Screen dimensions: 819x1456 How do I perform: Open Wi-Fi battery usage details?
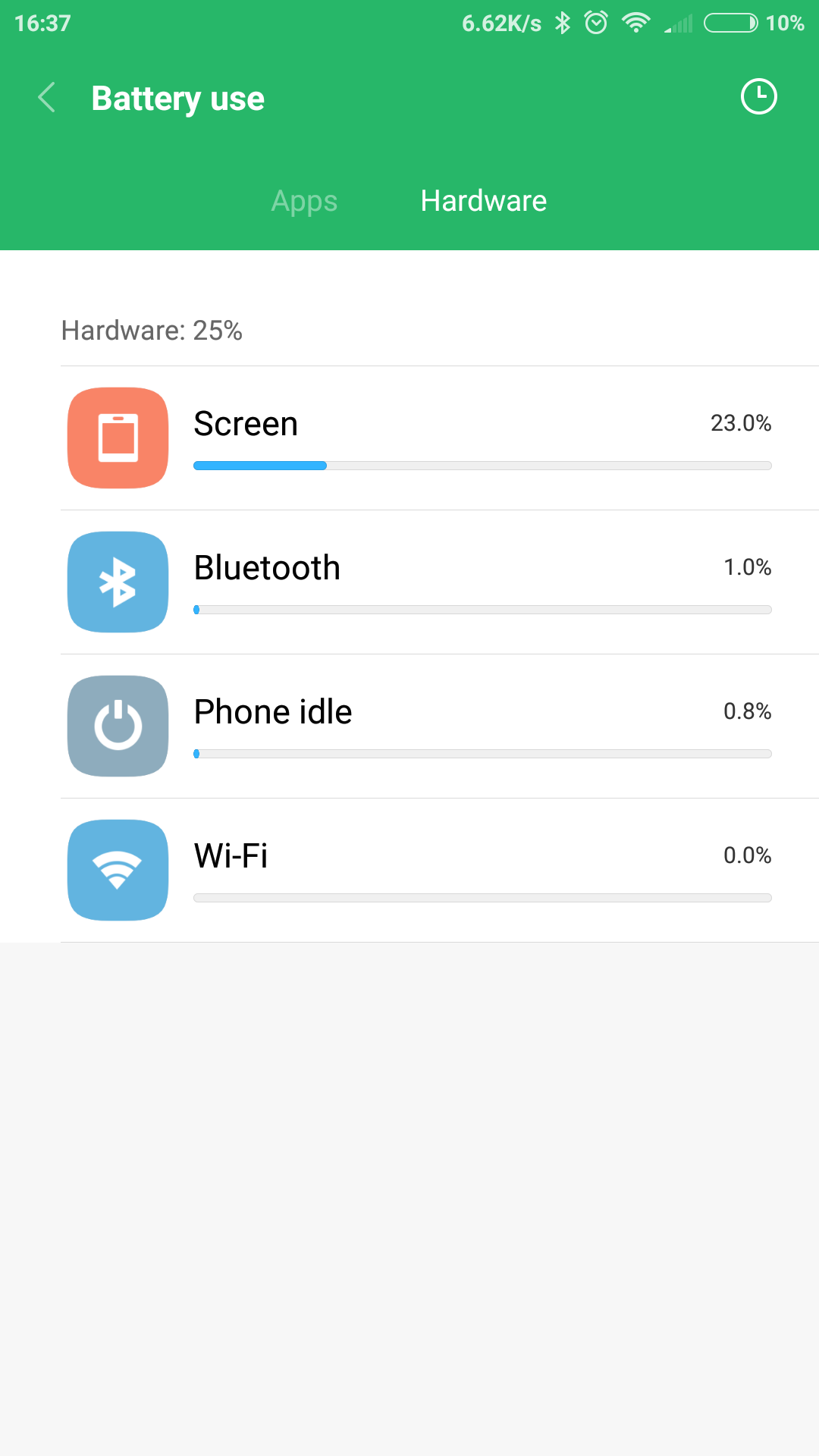[440, 870]
